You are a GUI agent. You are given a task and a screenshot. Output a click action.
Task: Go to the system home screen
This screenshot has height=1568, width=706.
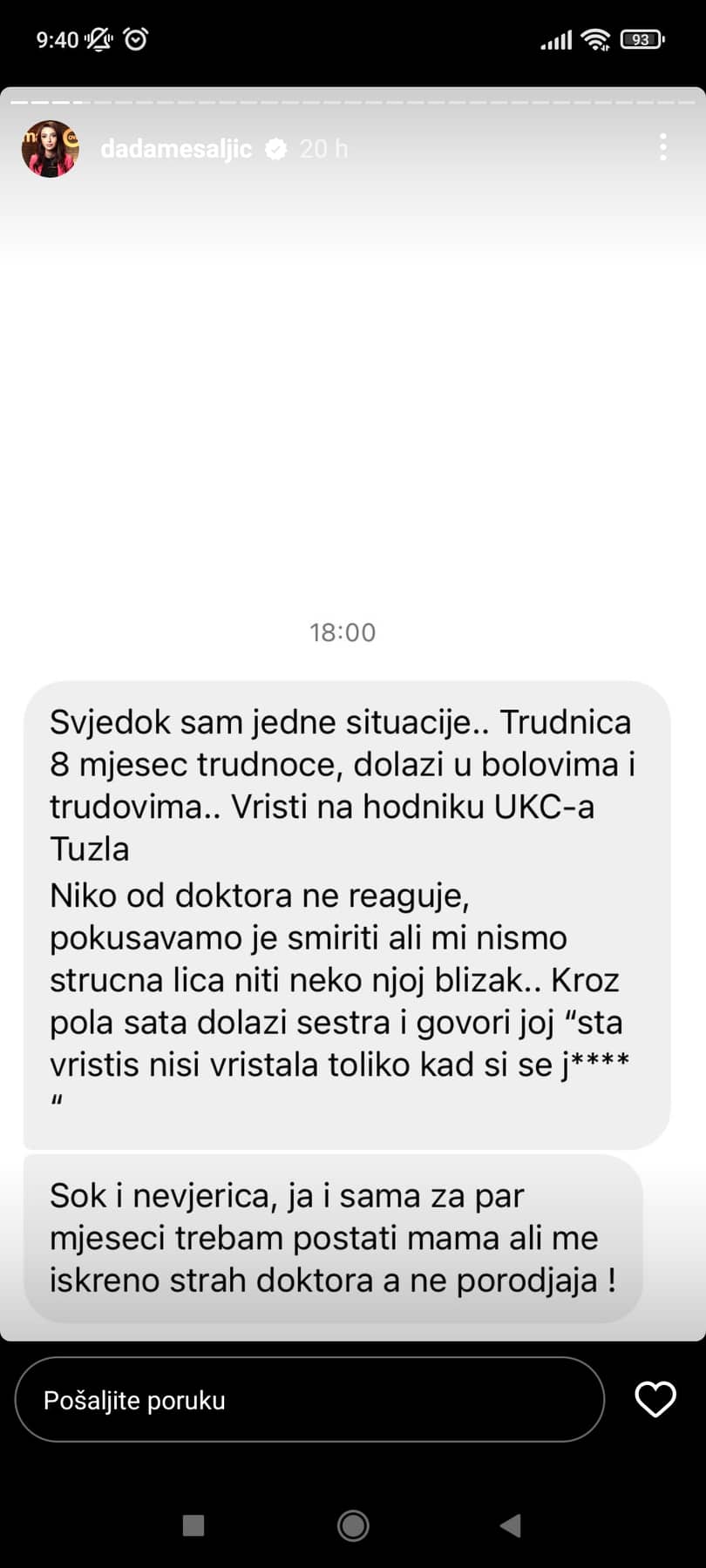353,1524
